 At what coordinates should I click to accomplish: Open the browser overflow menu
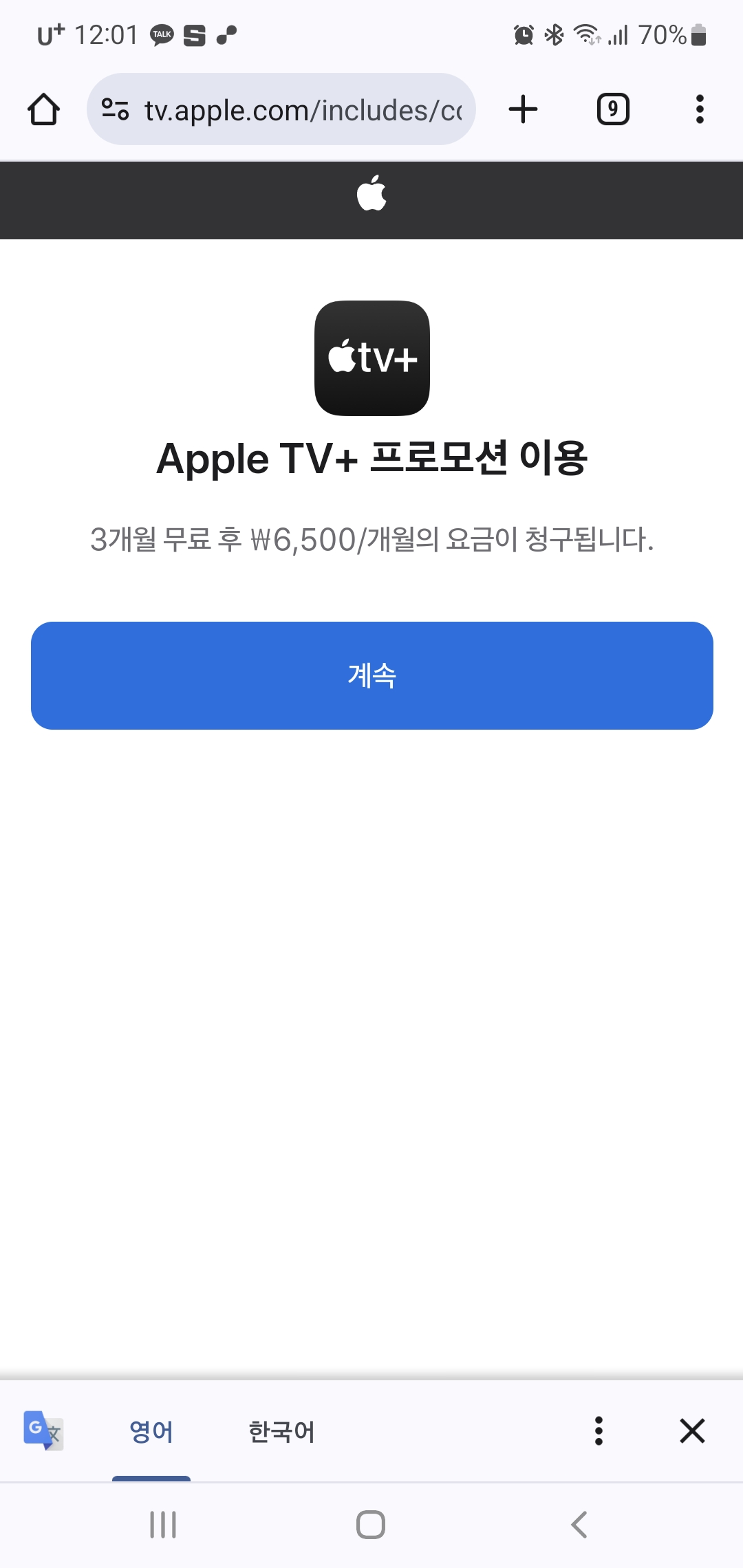700,109
